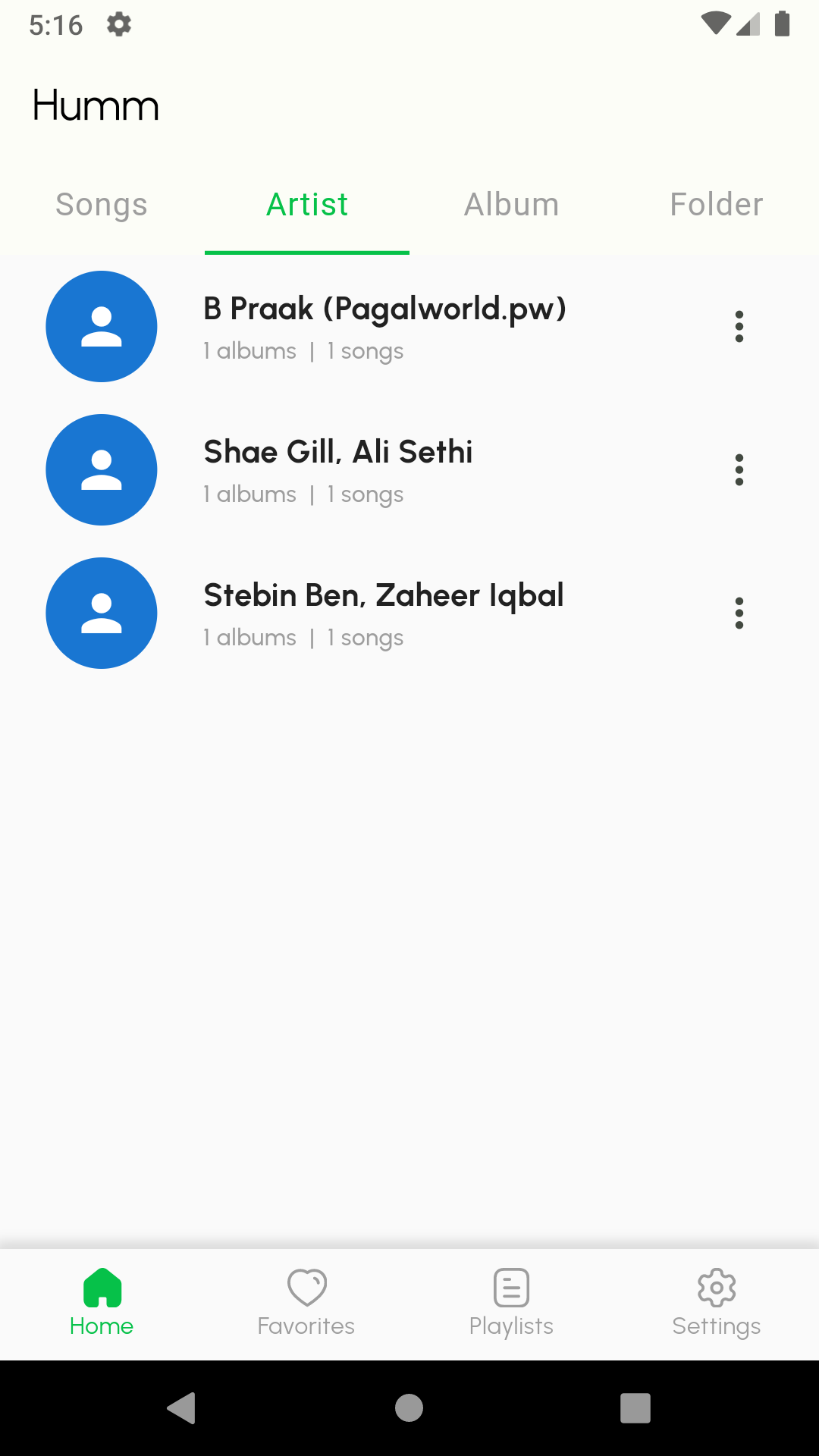Open the Folder tab

tap(715, 204)
